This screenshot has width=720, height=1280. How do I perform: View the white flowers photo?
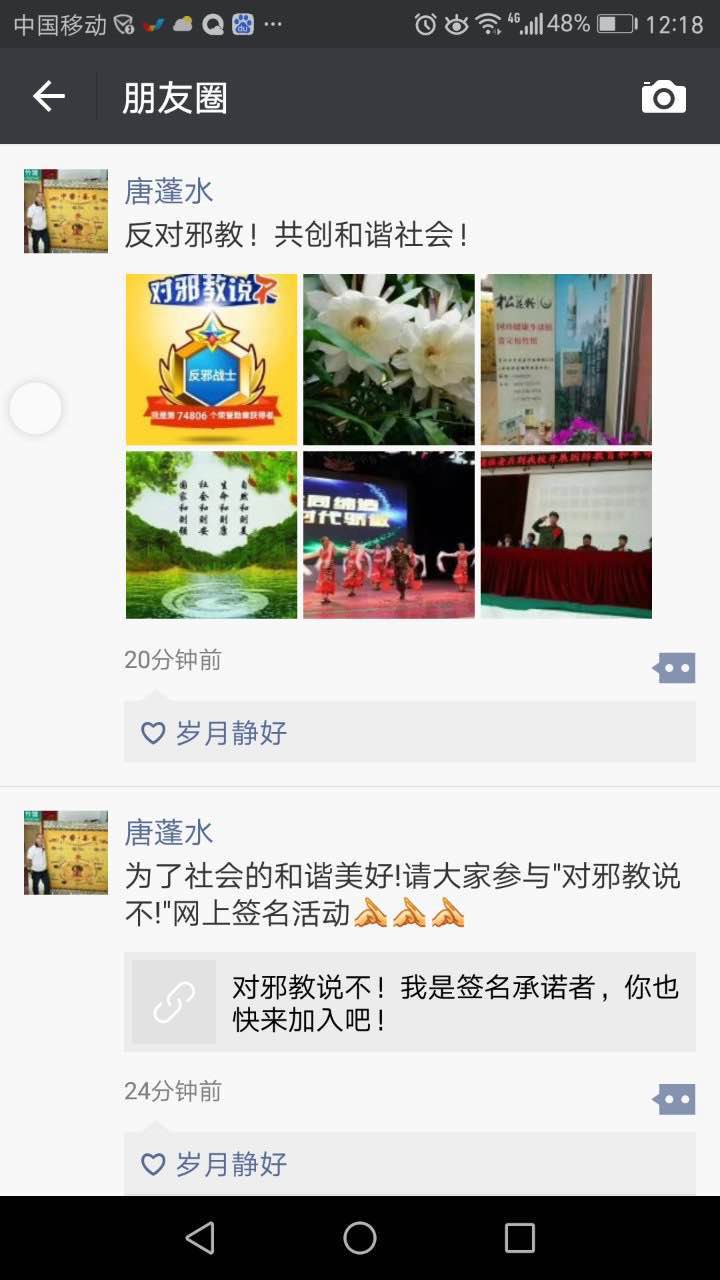pyautogui.click(x=389, y=359)
